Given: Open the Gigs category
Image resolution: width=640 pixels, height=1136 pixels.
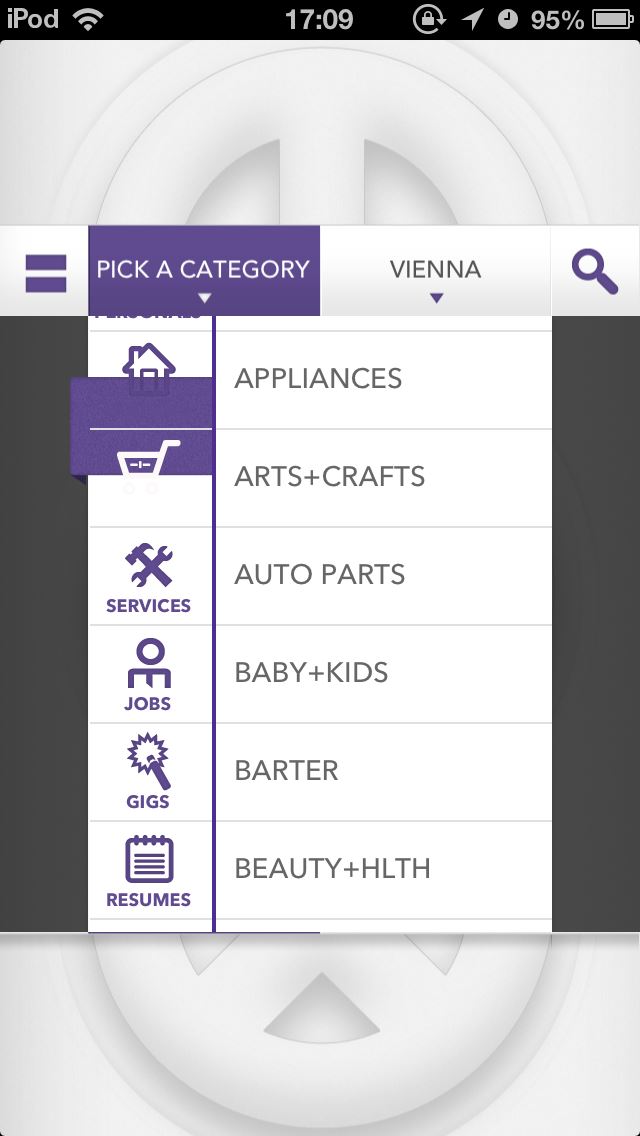Looking at the screenshot, I should pyautogui.click(x=149, y=772).
